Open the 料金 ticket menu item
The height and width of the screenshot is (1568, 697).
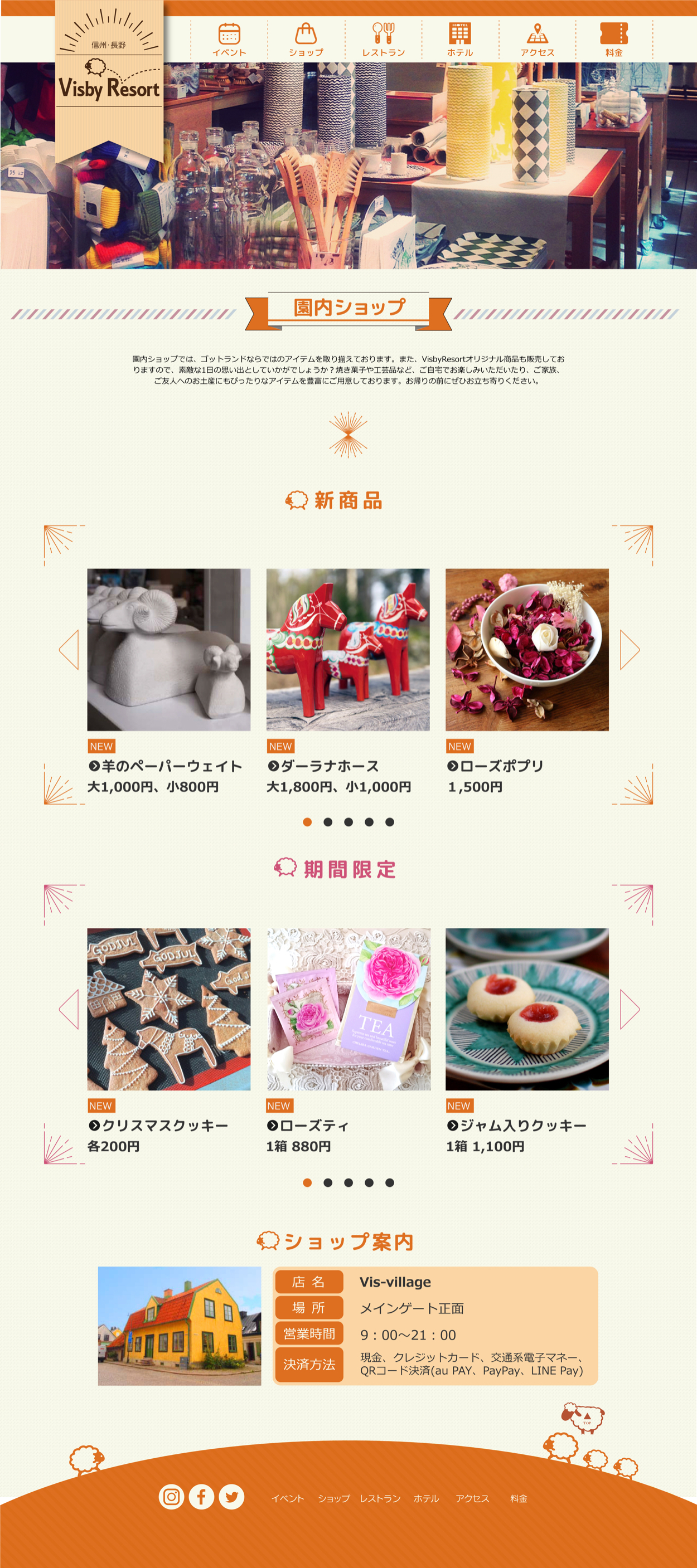point(614,40)
